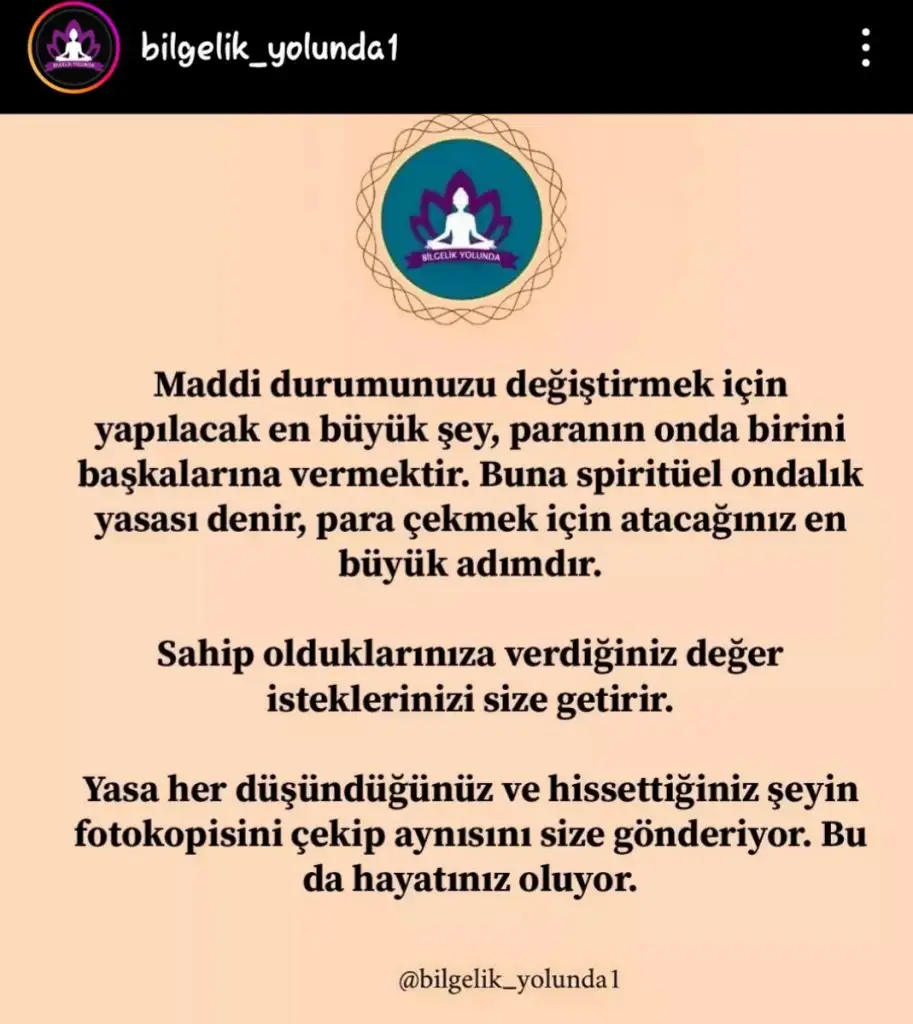This screenshot has height=1024, width=913.
Task: Open the bilgelik_yolunda1 profile picture
Action: (74, 47)
